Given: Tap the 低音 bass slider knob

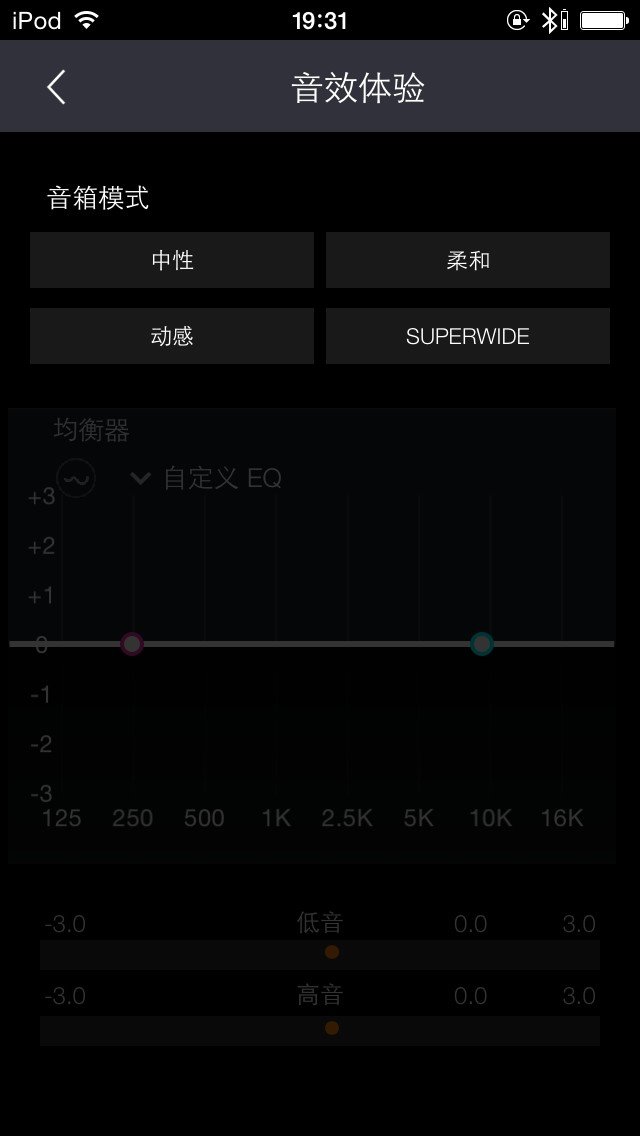Looking at the screenshot, I should point(332,952).
